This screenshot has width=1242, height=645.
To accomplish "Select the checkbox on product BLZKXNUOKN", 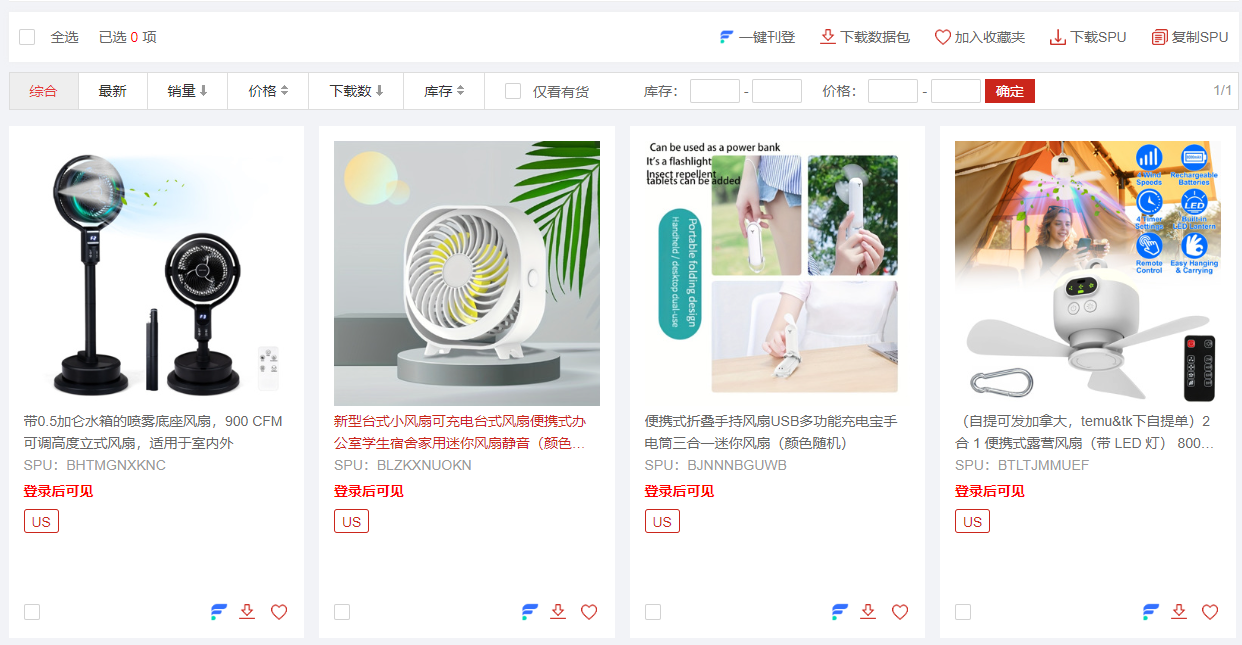I will click(x=342, y=612).
